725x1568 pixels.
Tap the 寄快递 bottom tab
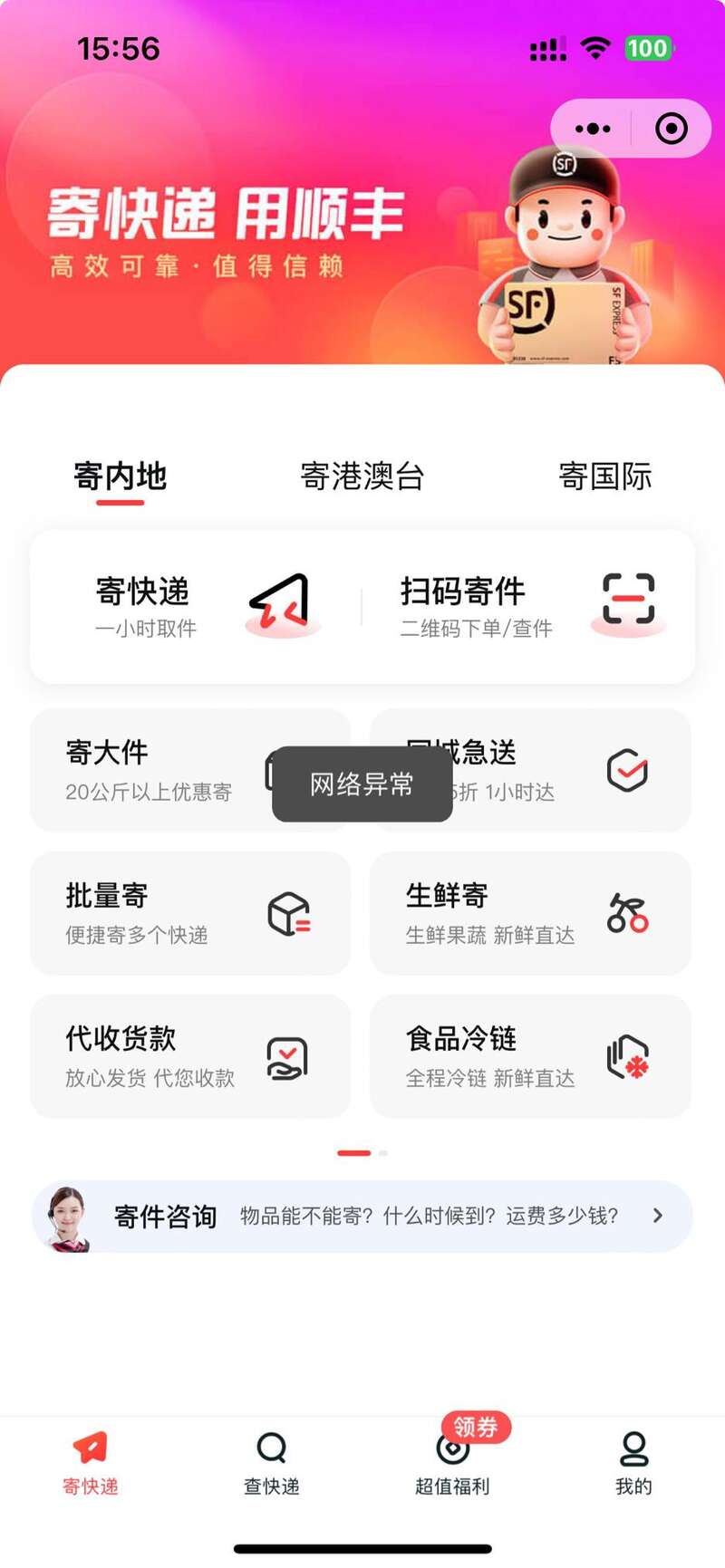[91, 1463]
